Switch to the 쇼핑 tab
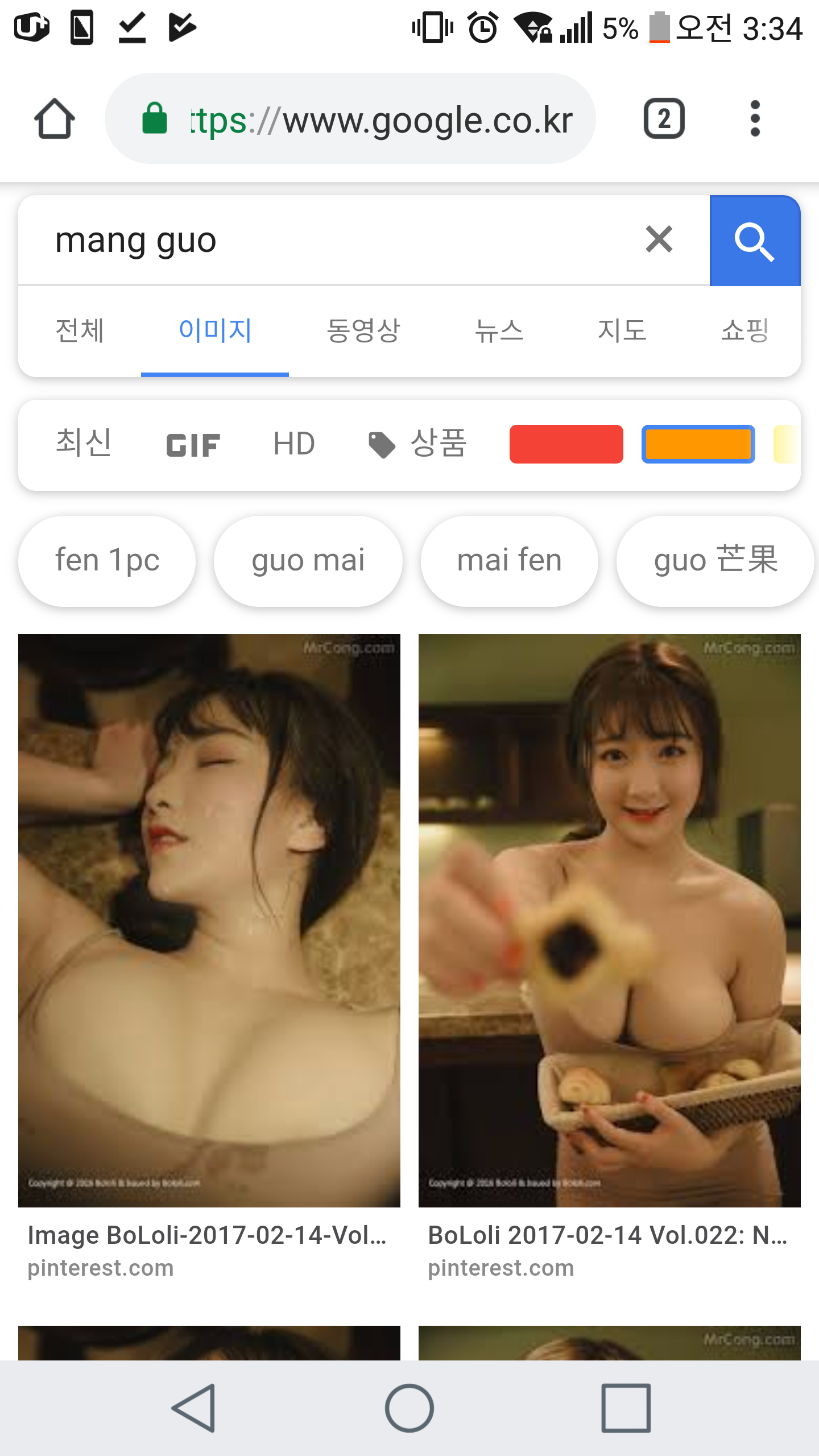 click(x=744, y=330)
